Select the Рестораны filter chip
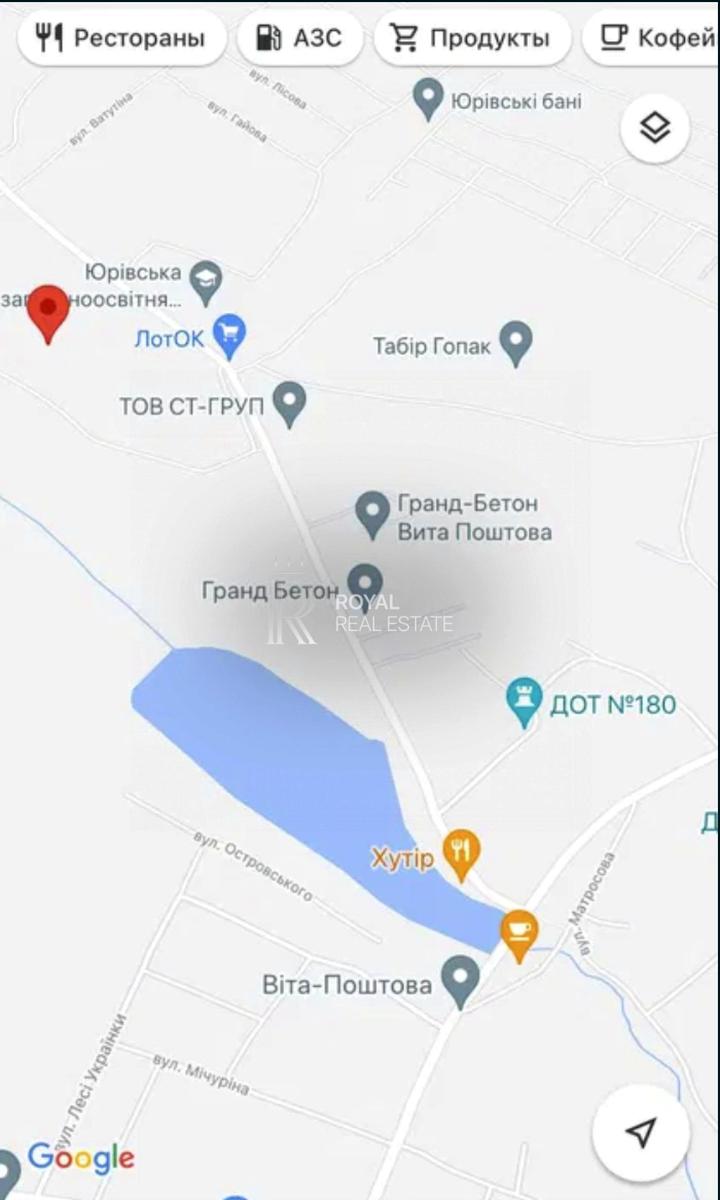 (x=122, y=39)
